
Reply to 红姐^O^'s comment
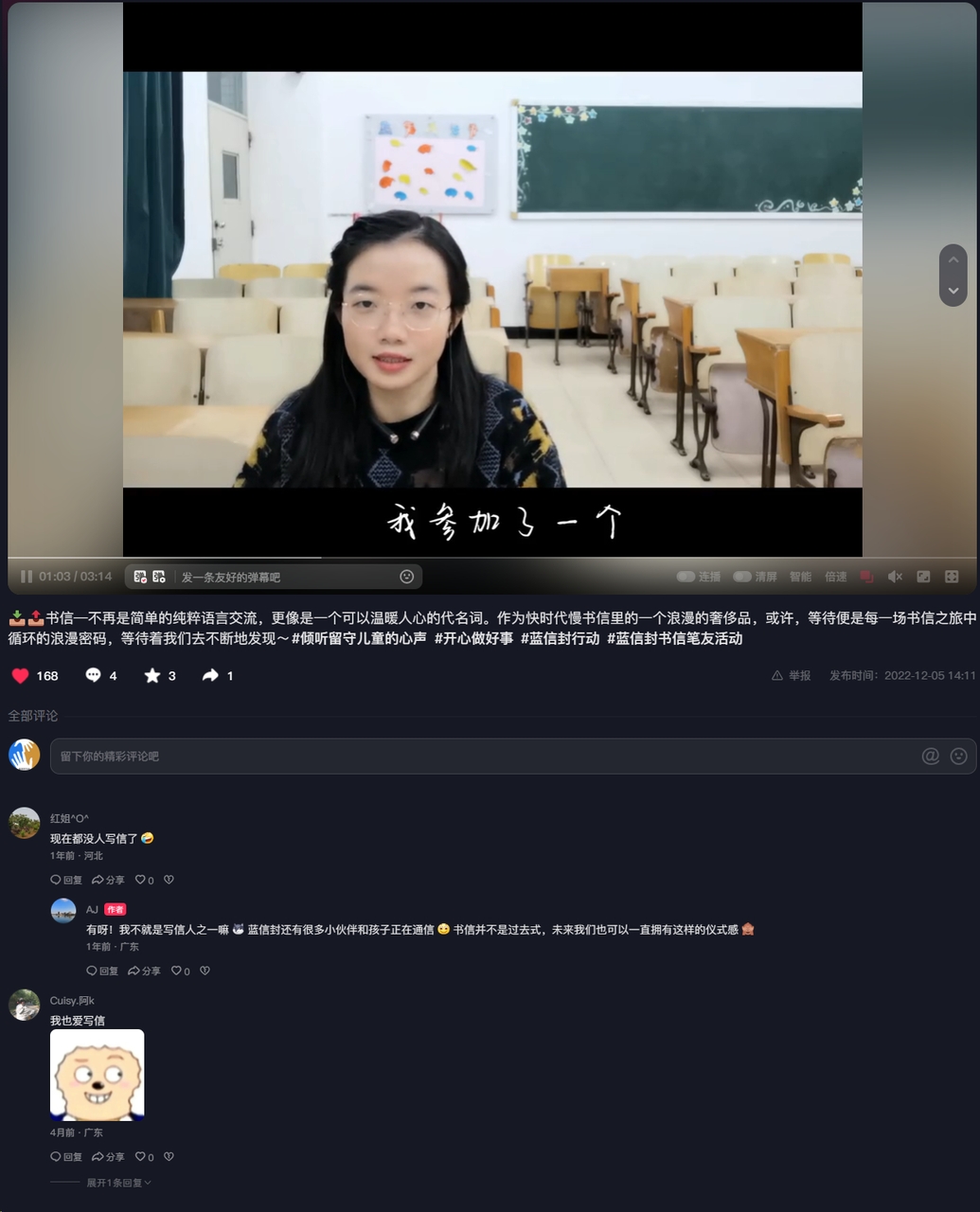(66, 880)
